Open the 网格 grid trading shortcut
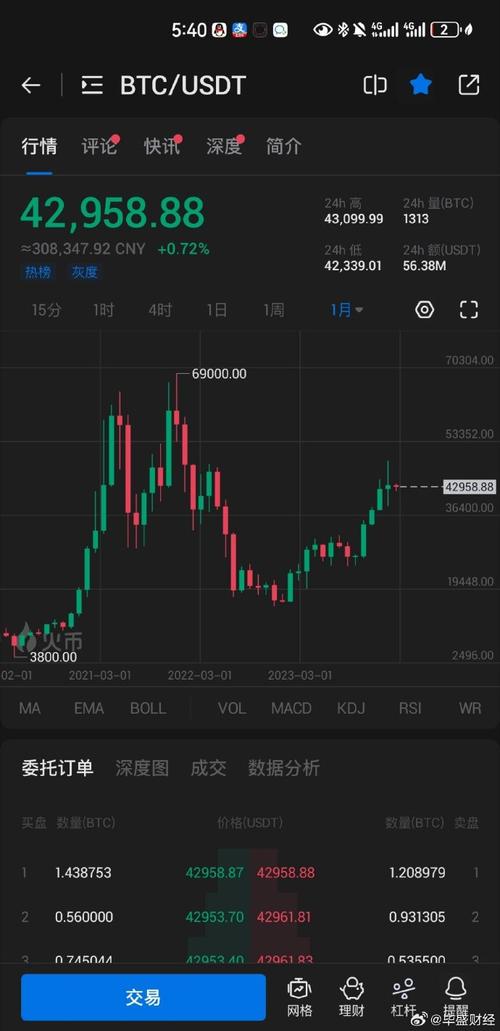This screenshot has width=500, height=1031. 300,997
